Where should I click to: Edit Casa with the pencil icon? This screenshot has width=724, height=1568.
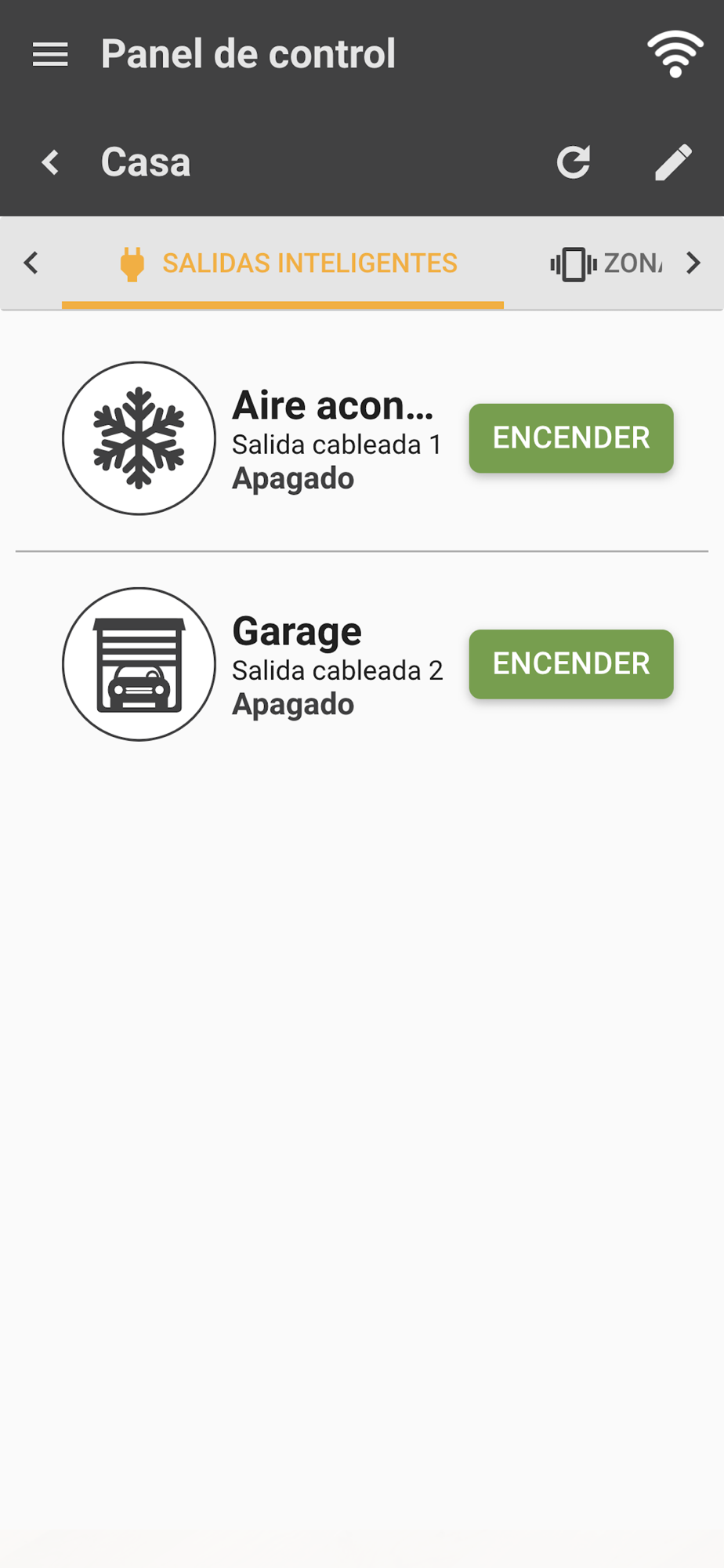[x=673, y=162]
